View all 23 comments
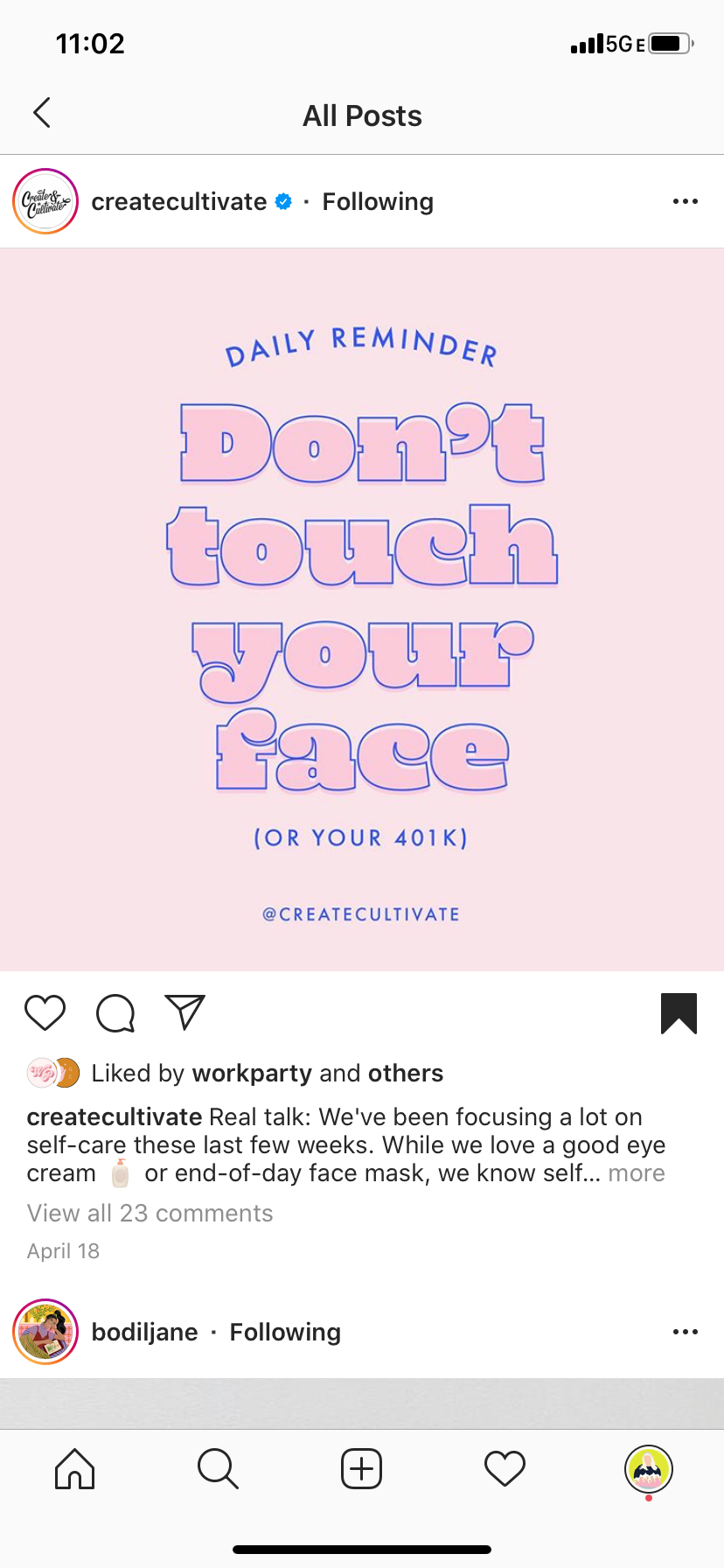The width and height of the screenshot is (724, 1568). point(150,1214)
